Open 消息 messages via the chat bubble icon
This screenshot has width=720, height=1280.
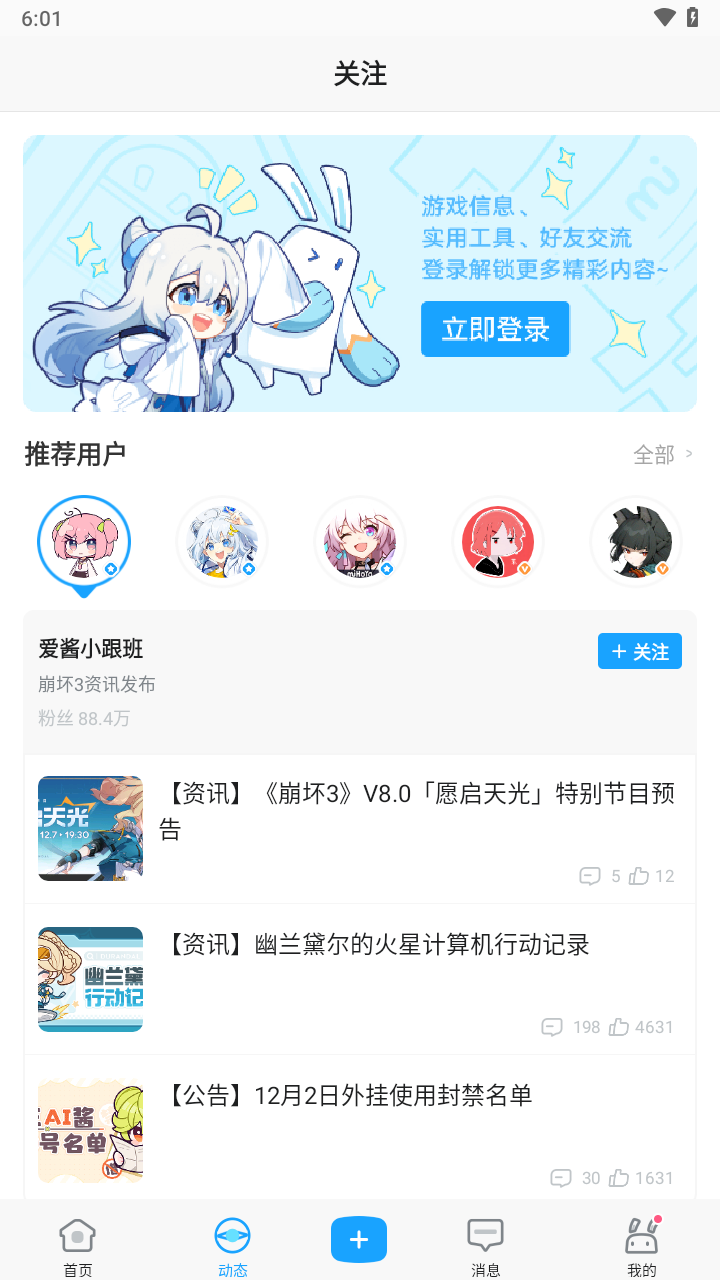(x=486, y=1235)
